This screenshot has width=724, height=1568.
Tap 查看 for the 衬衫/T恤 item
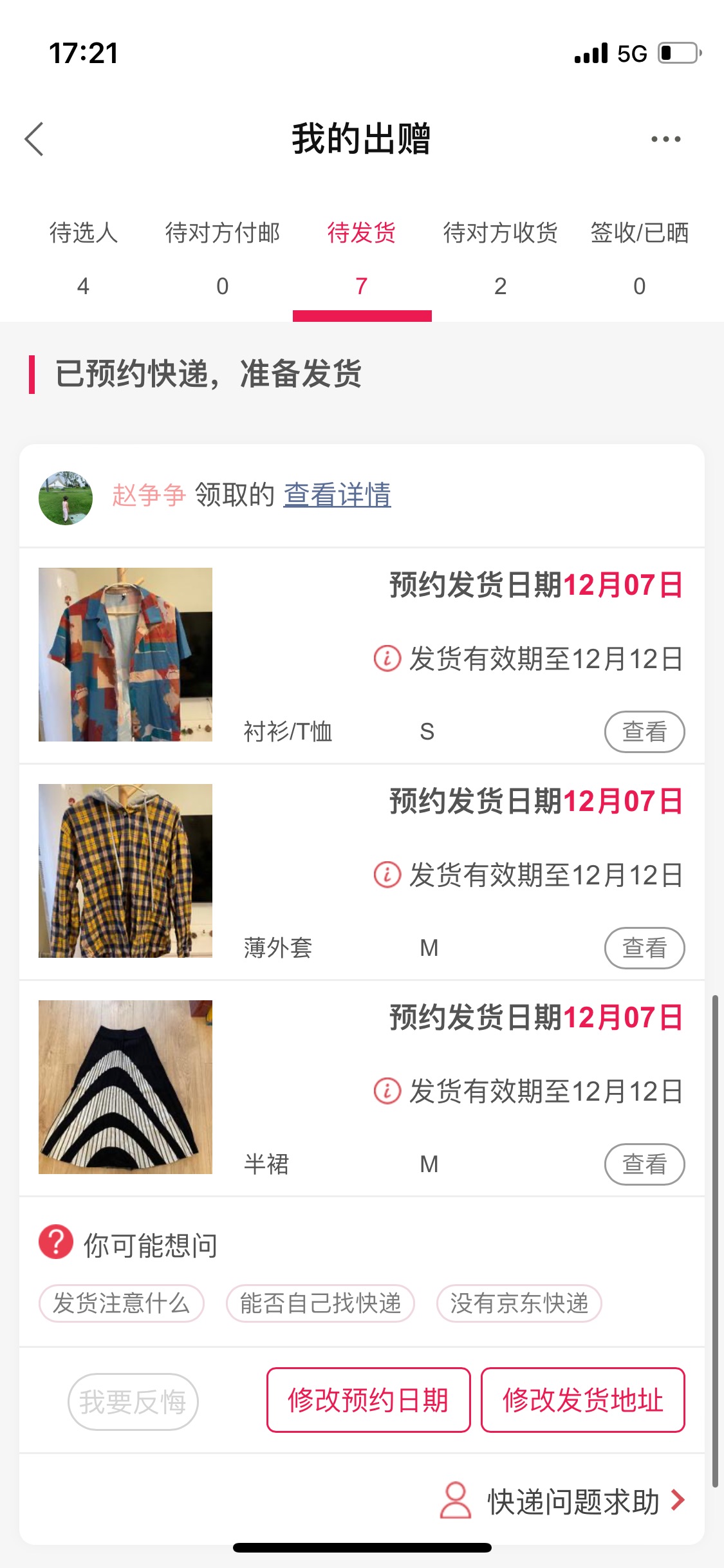[644, 732]
